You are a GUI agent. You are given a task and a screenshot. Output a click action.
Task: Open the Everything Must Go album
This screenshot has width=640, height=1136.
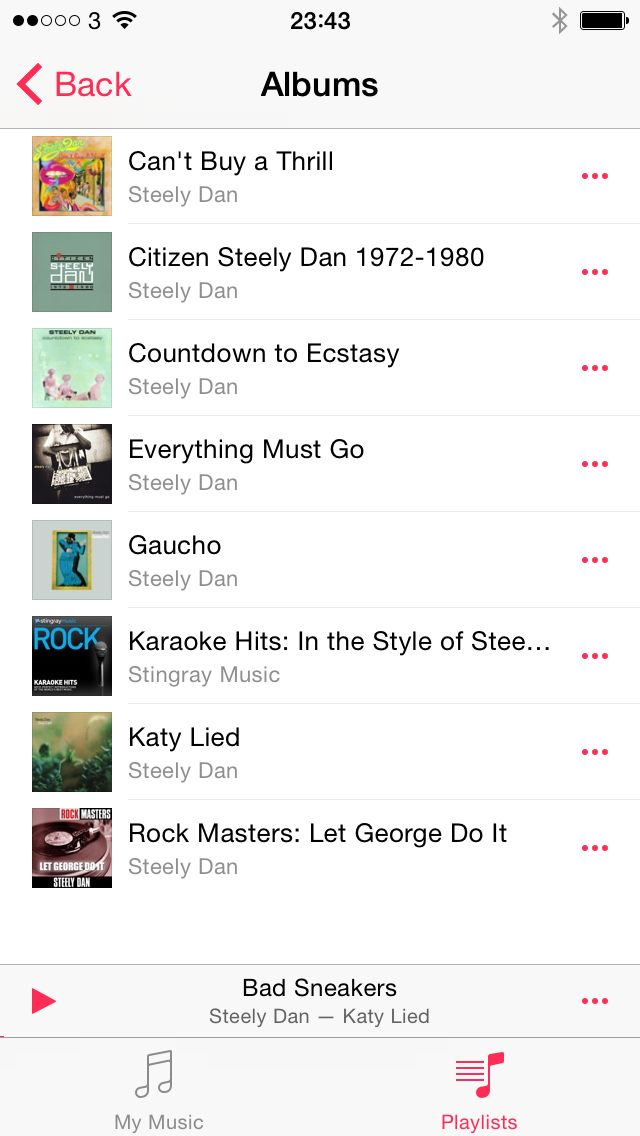click(x=320, y=464)
